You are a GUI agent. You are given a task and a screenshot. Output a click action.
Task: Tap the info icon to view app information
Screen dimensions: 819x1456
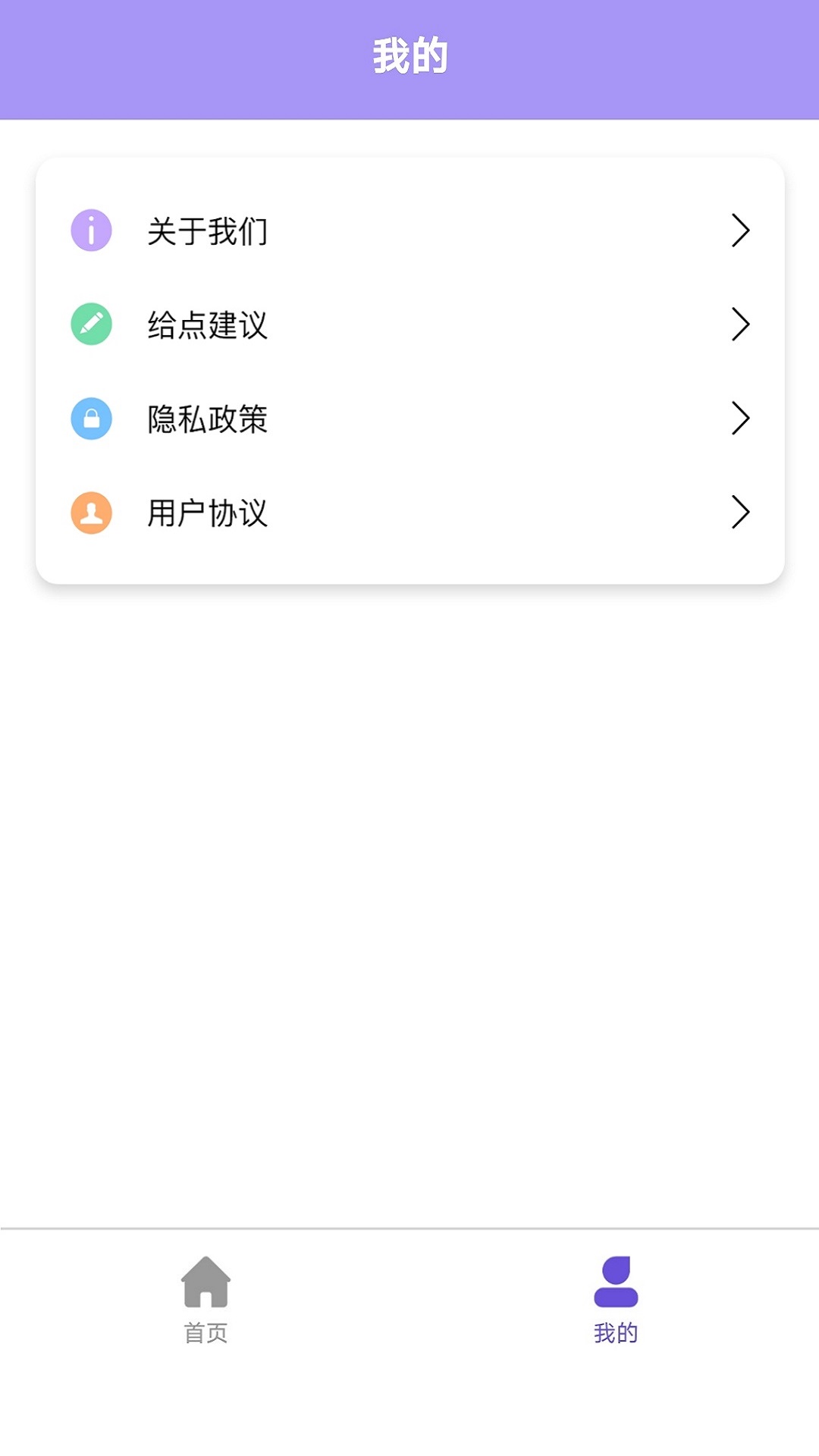coord(90,231)
